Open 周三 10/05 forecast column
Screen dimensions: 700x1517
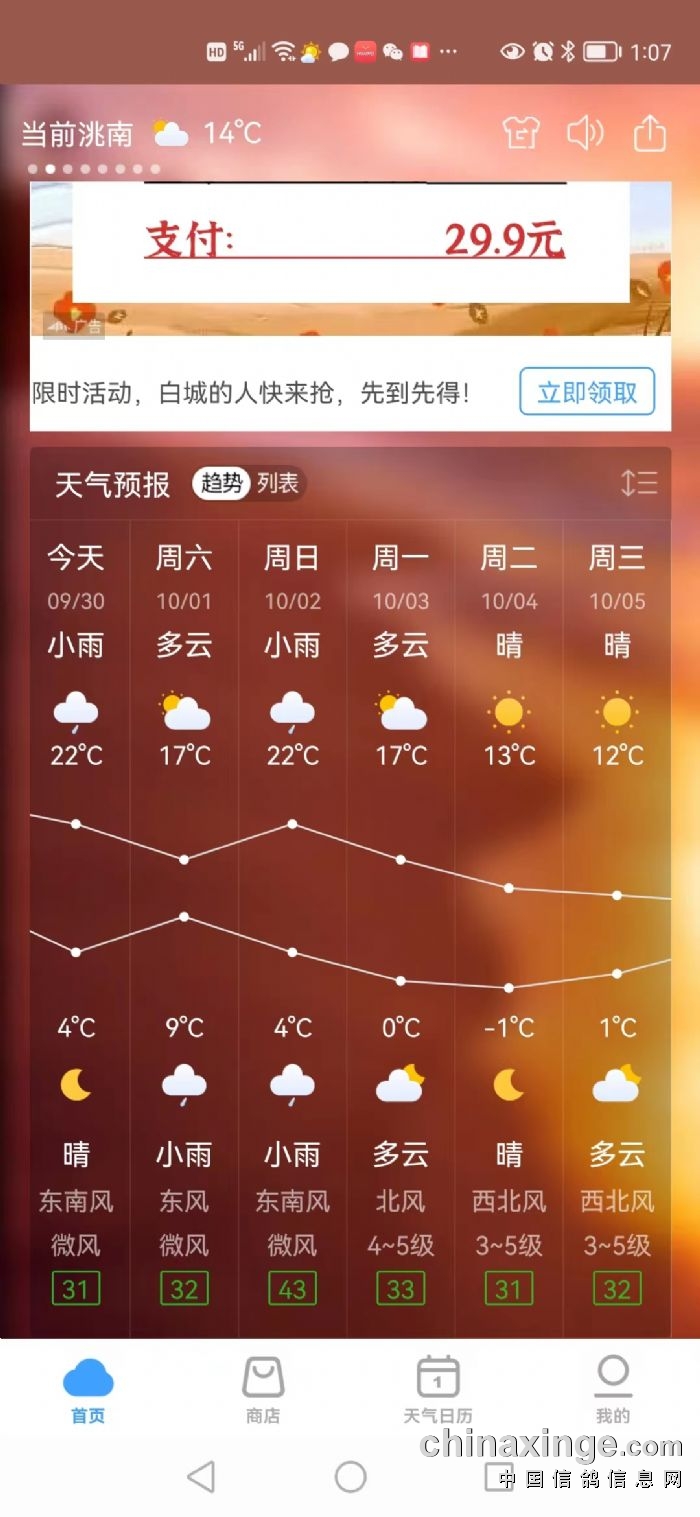[x=617, y=700]
